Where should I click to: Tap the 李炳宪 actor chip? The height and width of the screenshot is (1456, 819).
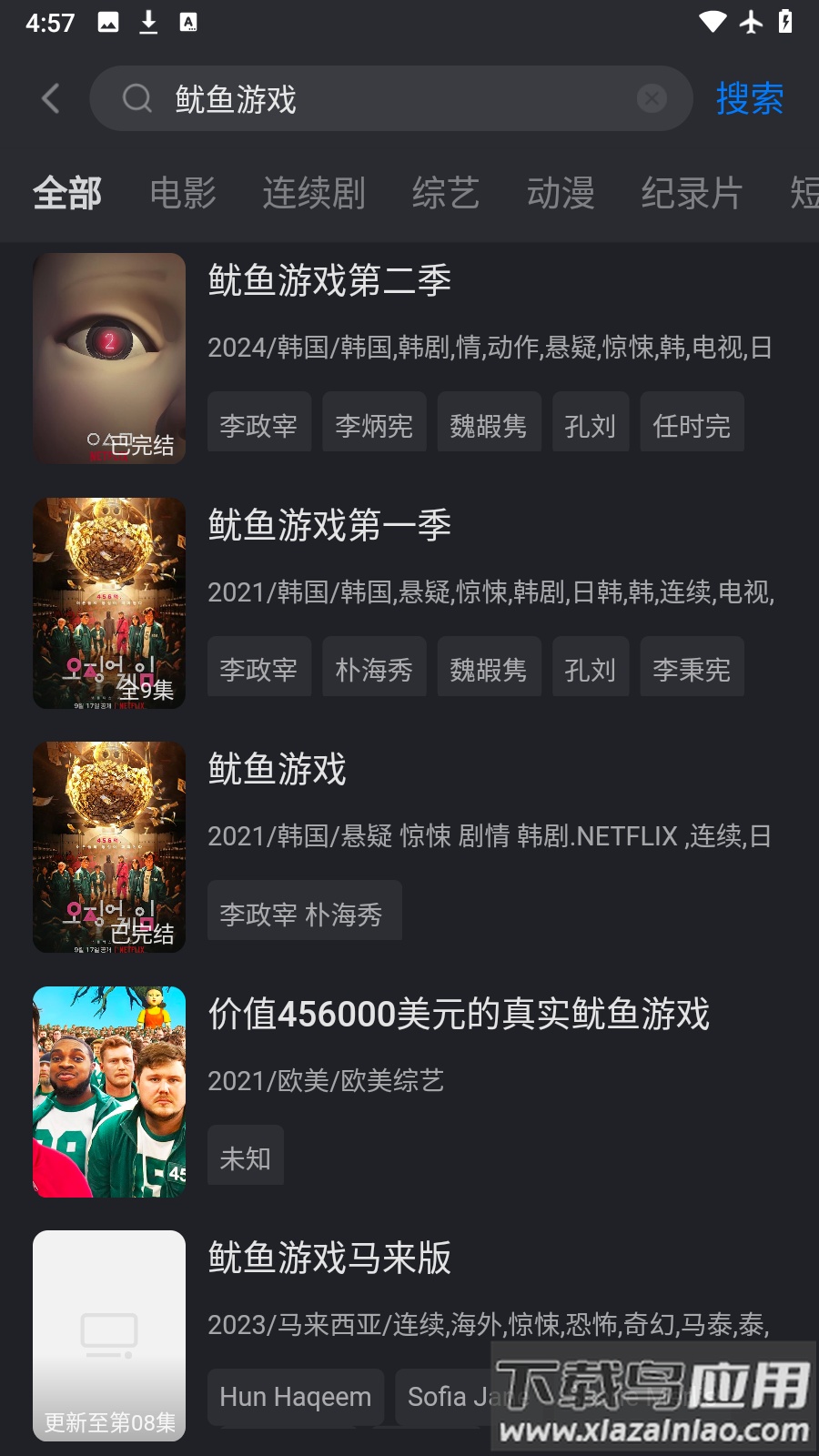[374, 424]
